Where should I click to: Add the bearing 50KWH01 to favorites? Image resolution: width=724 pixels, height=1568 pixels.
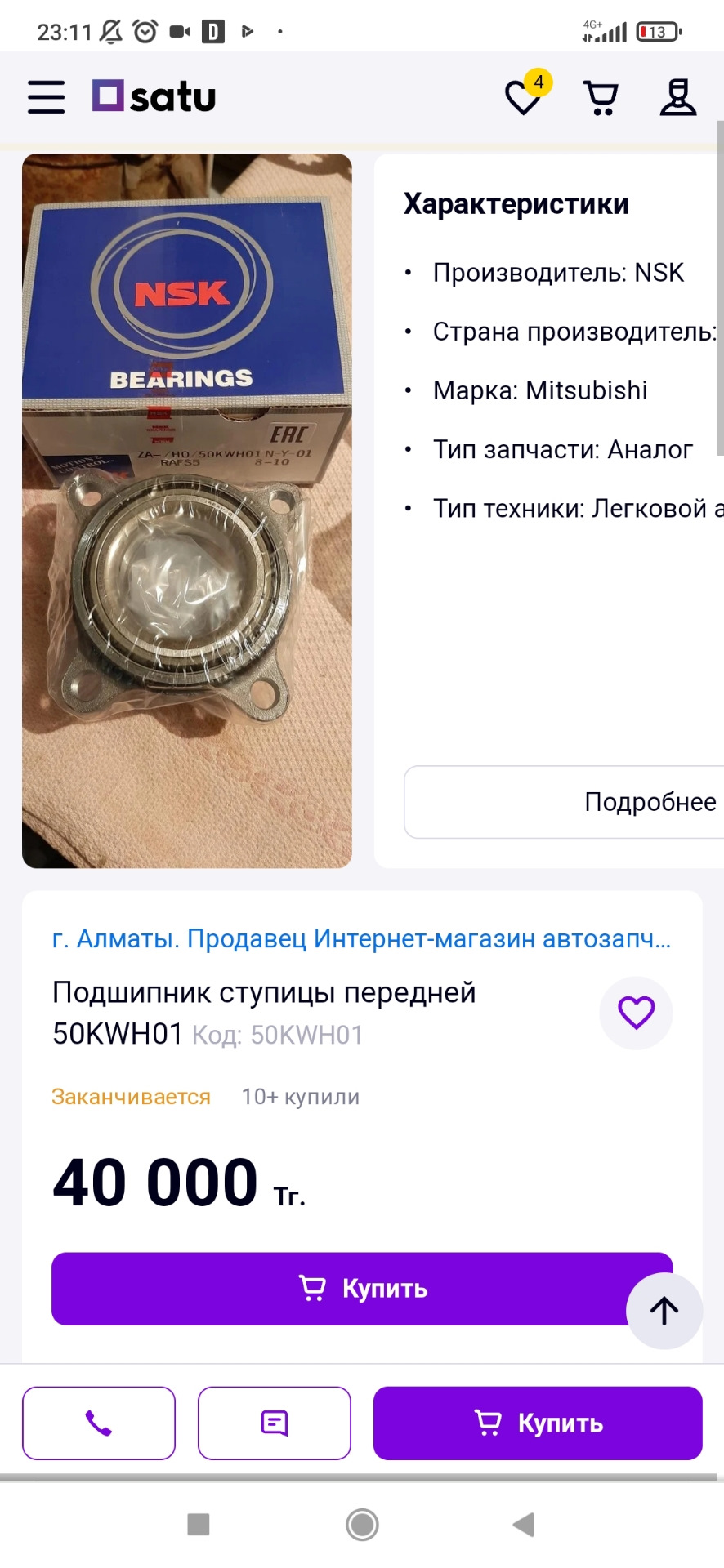pyautogui.click(x=636, y=1013)
